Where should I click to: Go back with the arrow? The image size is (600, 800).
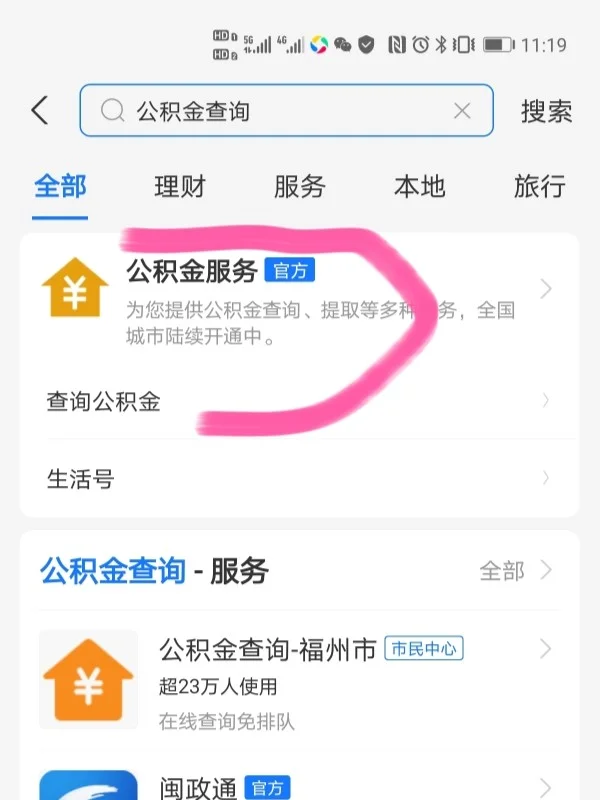39,110
